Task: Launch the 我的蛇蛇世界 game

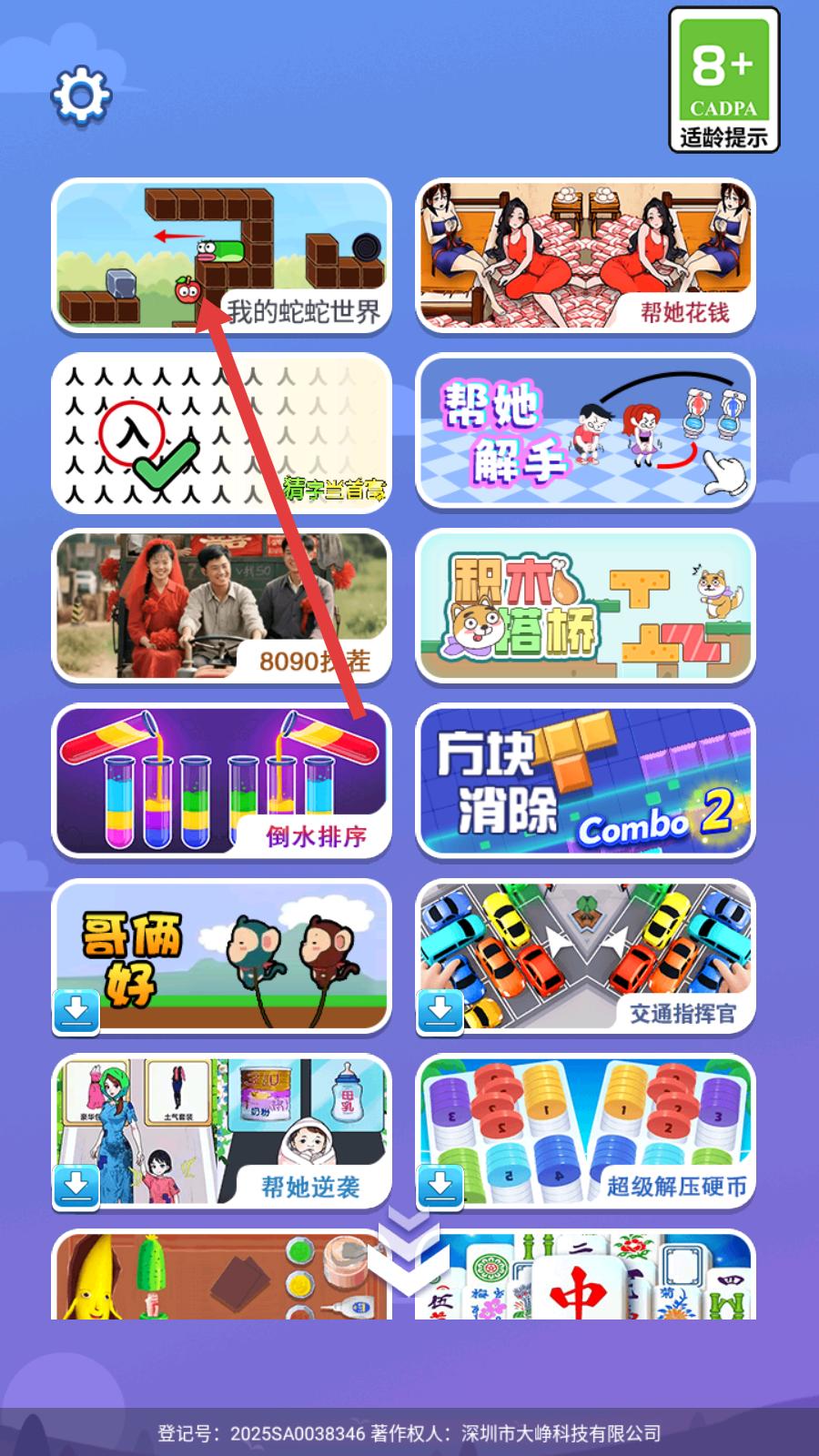Action: pos(221,256)
